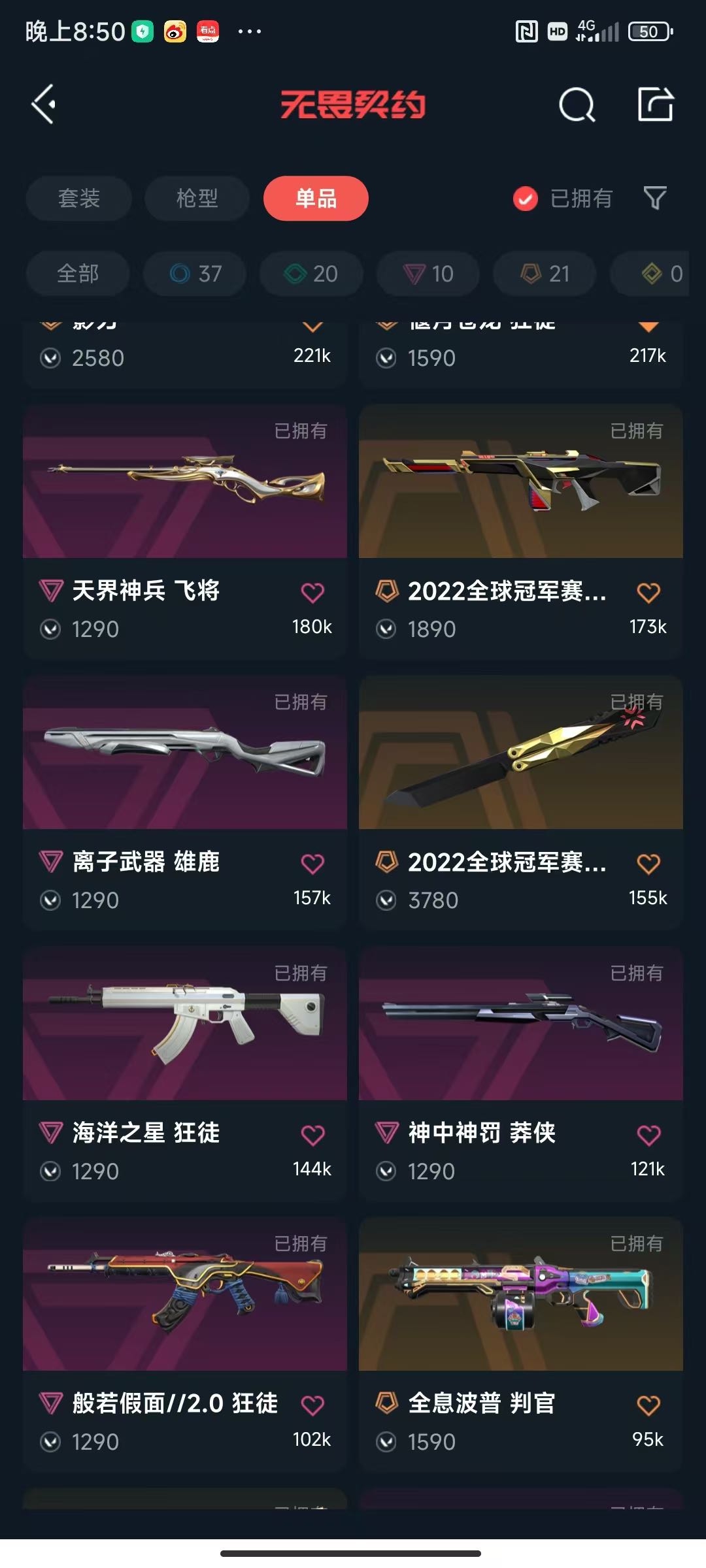Uncheck the 已拥有 checkbox
706x1568 pixels.
pyautogui.click(x=526, y=199)
